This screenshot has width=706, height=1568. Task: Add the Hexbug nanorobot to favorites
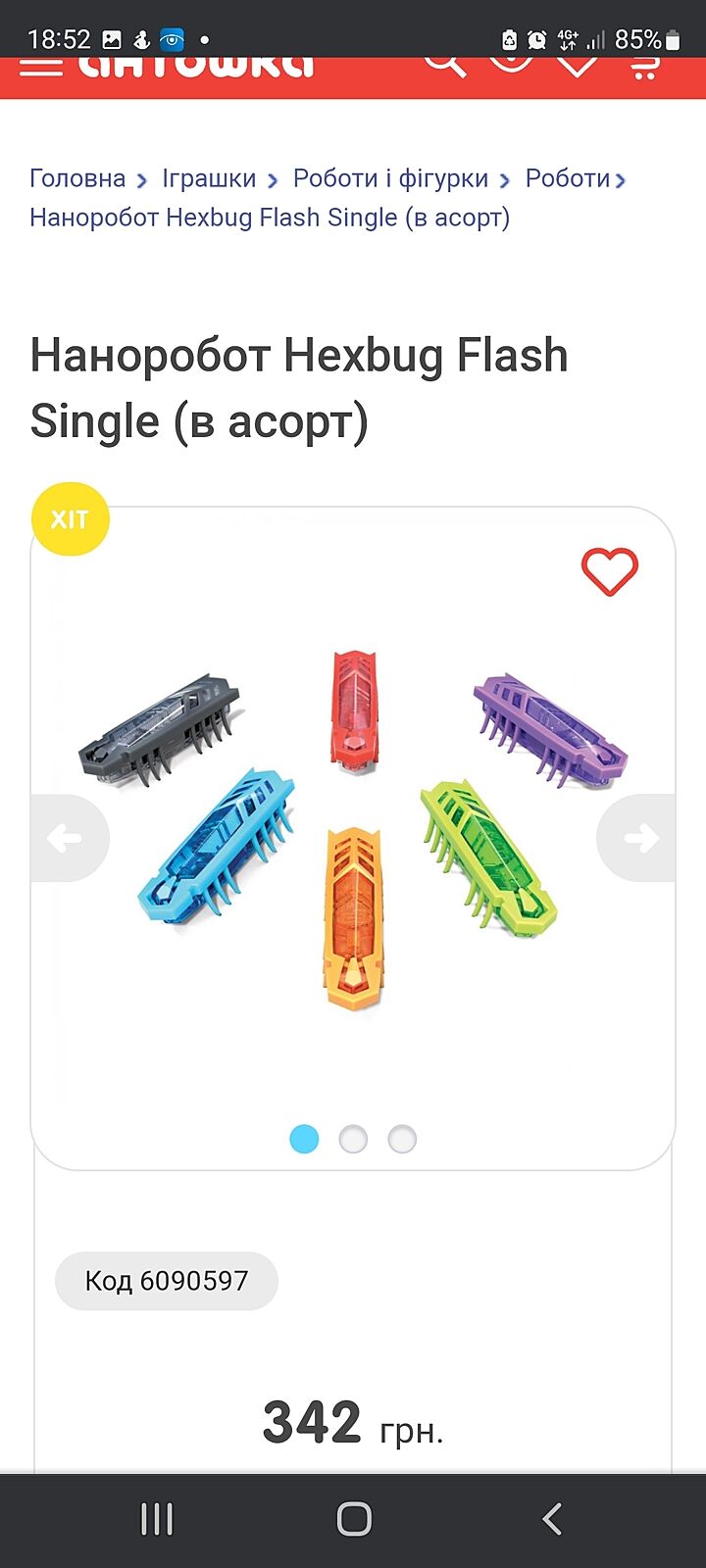(x=609, y=570)
